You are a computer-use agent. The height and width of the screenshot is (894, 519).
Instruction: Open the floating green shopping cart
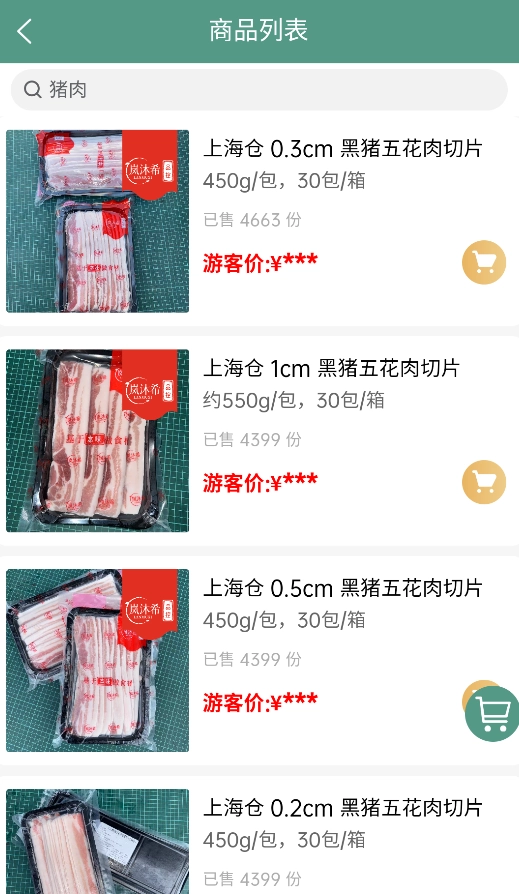493,714
